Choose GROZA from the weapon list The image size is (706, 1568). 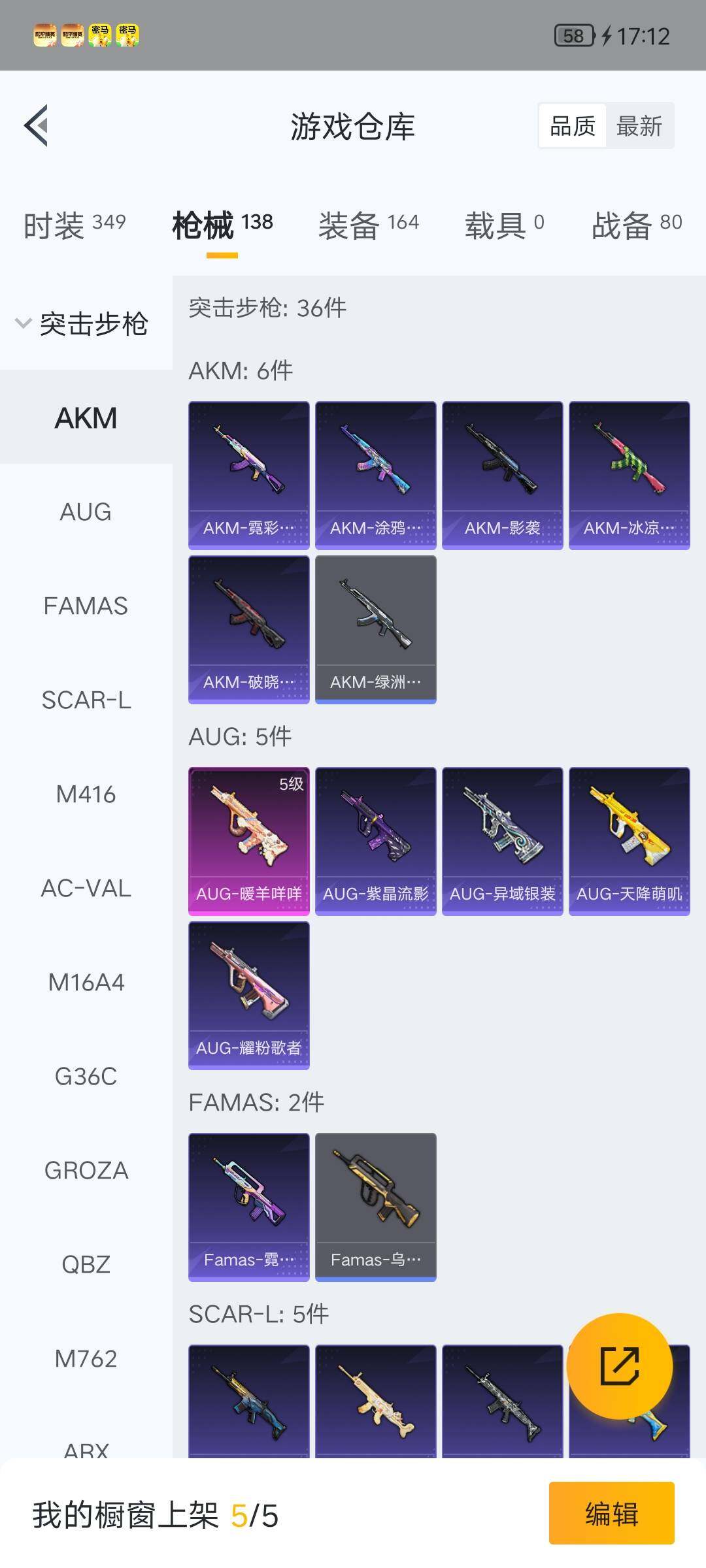[x=86, y=1170]
